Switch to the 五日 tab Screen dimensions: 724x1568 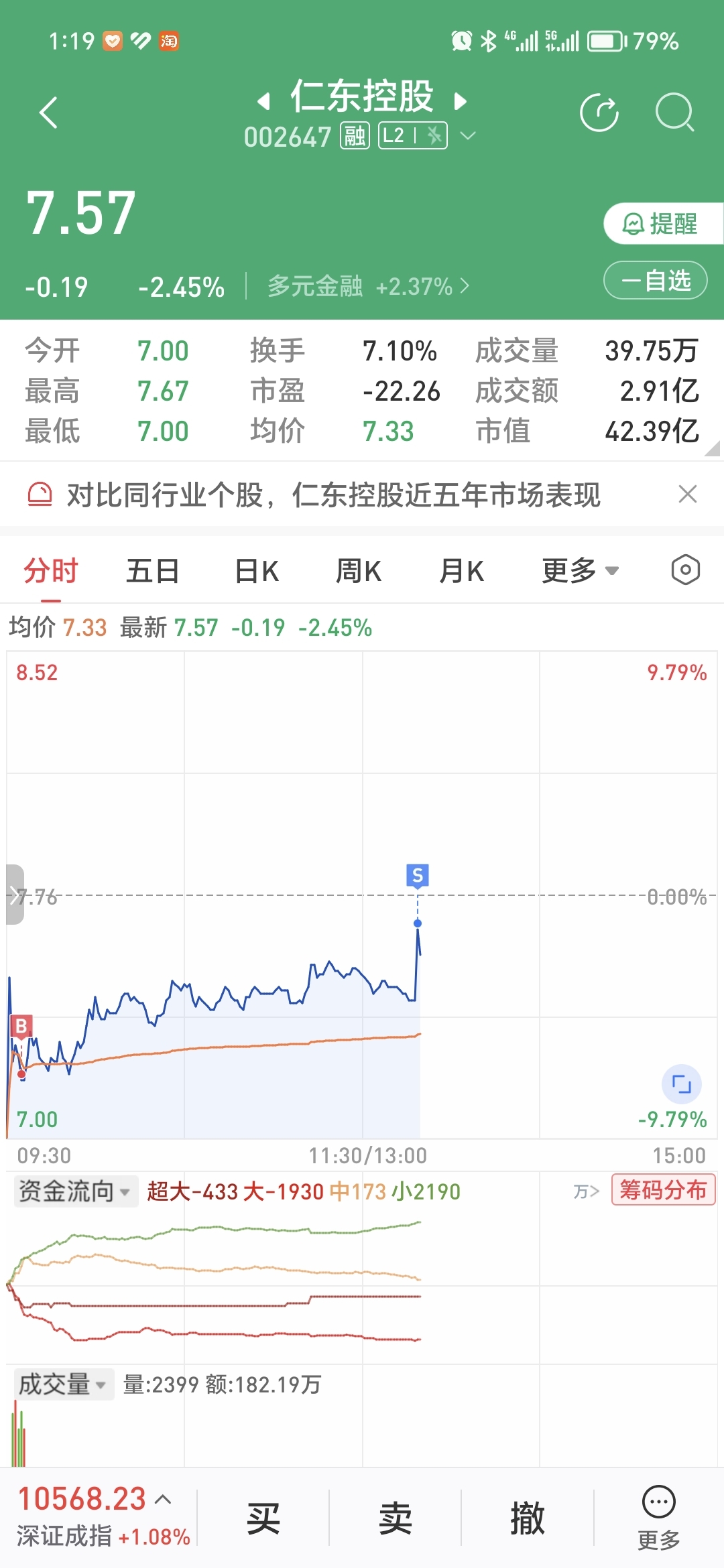(x=153, y=569)
